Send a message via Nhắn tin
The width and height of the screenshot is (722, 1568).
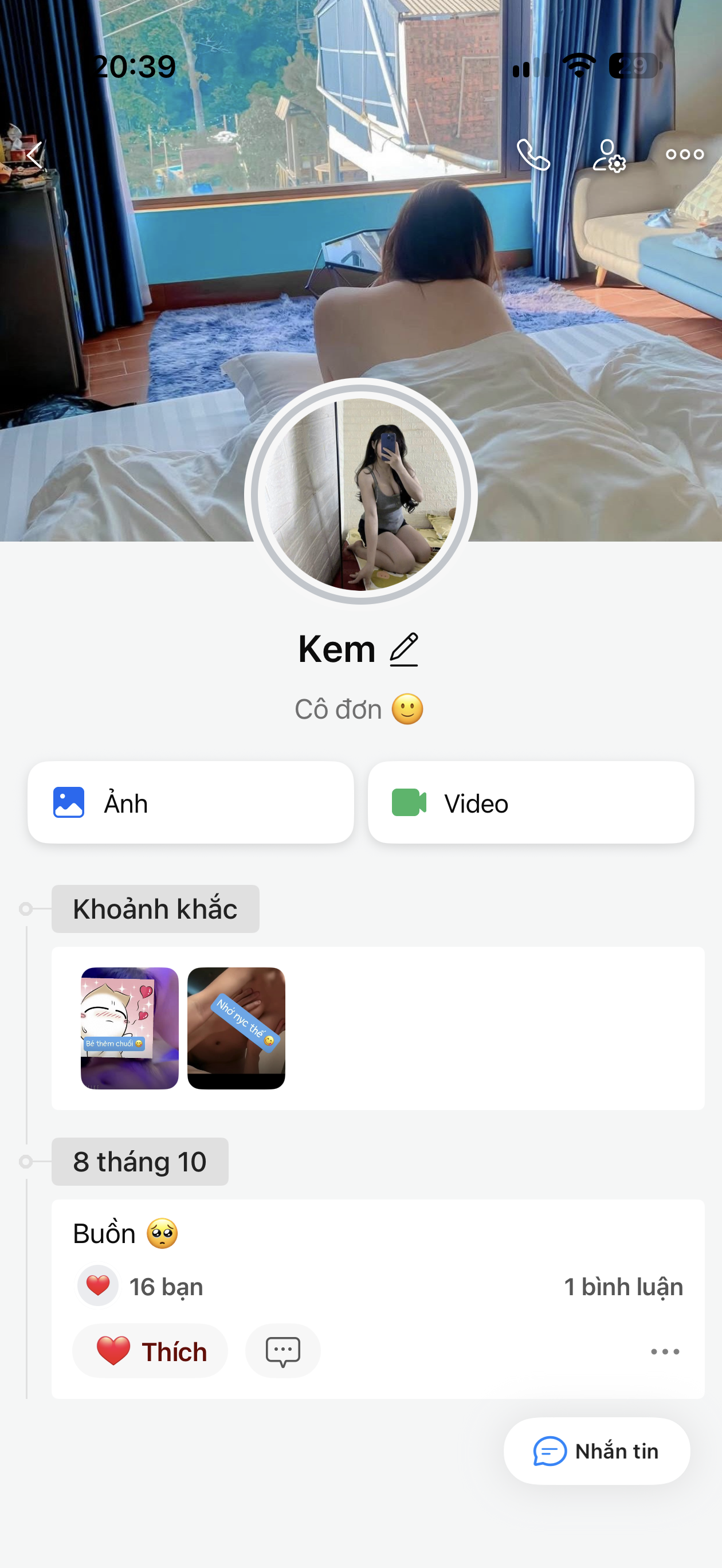597,1451
